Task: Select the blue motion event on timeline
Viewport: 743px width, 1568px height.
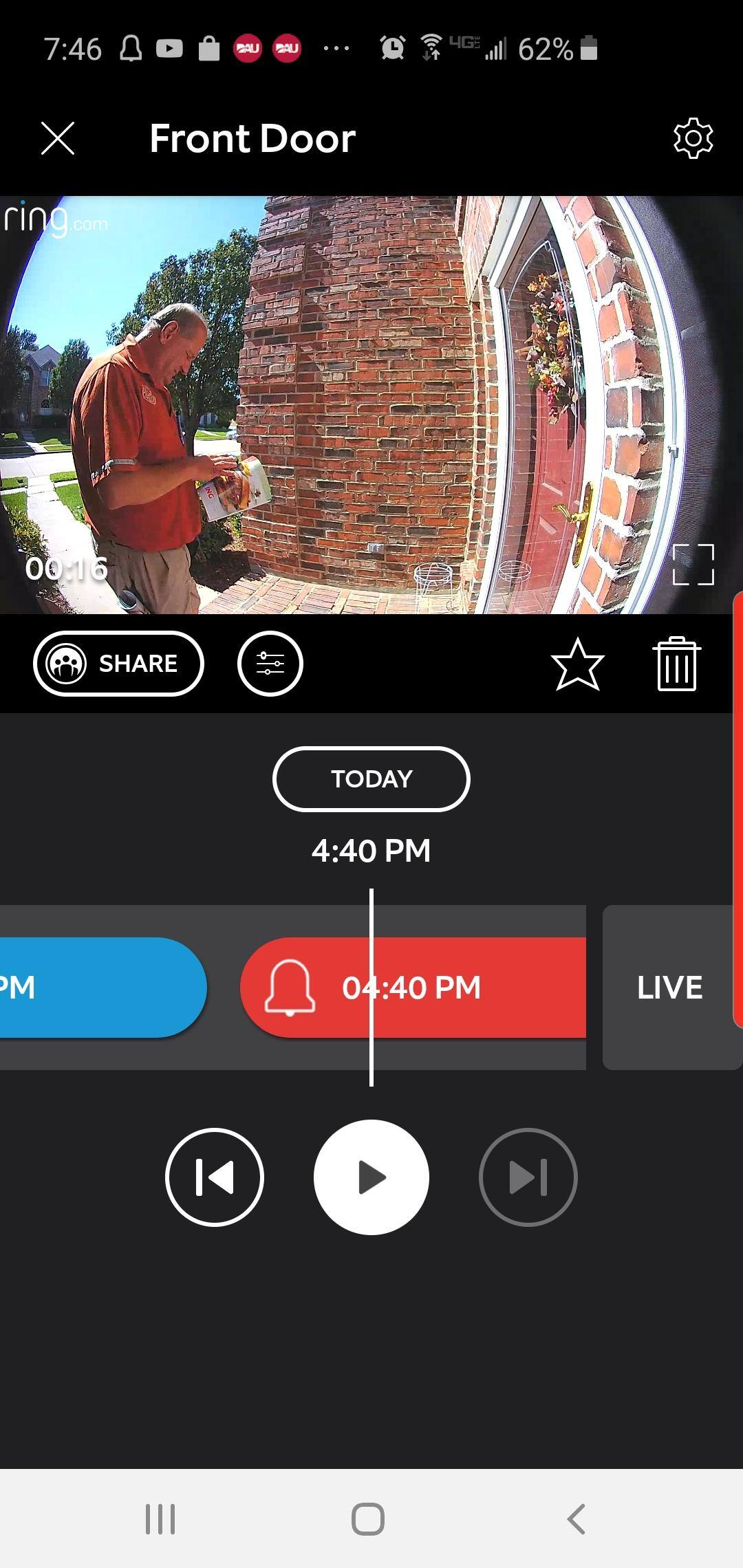Action: click(x=103, y=988)
